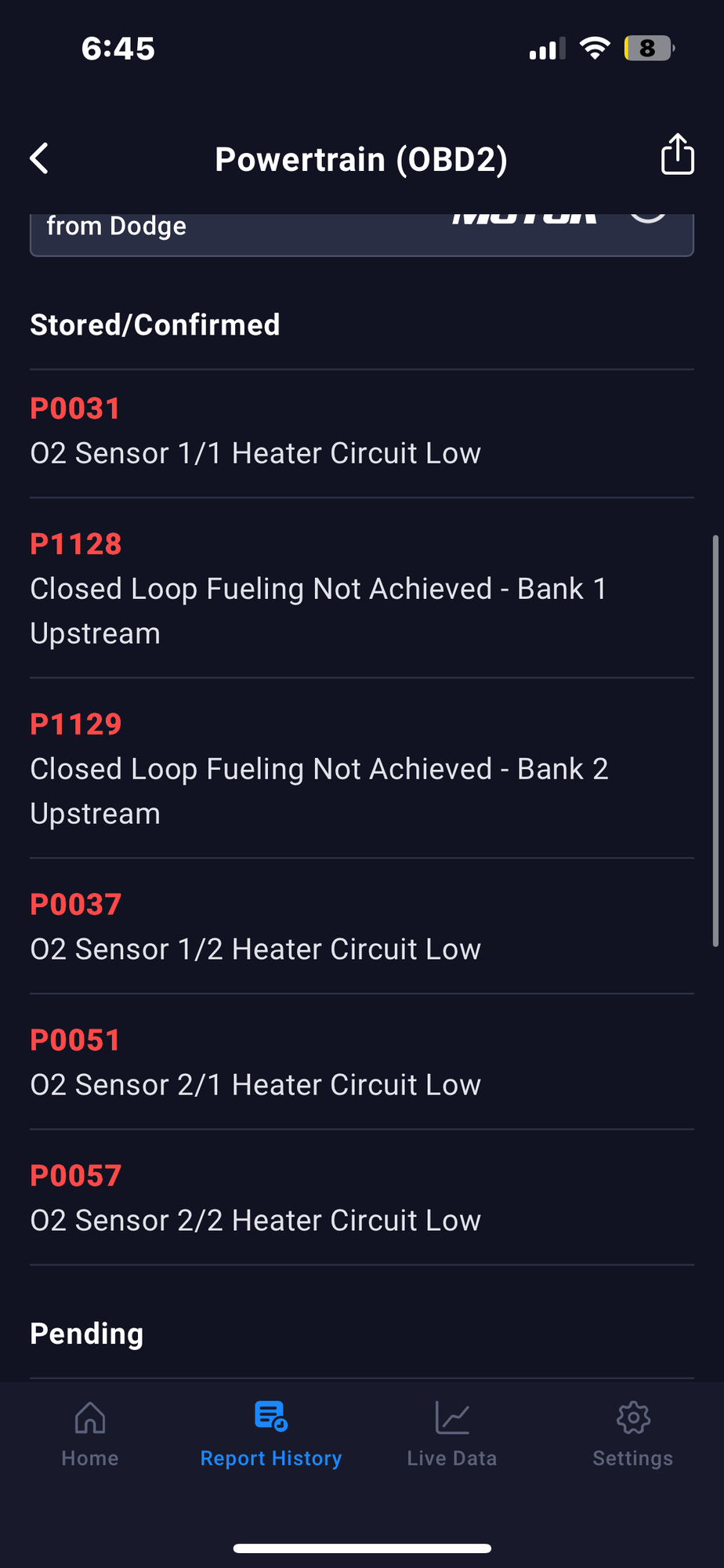Switch to Live Data tab
The image size is (724, 1568).
coord(452,1435)
